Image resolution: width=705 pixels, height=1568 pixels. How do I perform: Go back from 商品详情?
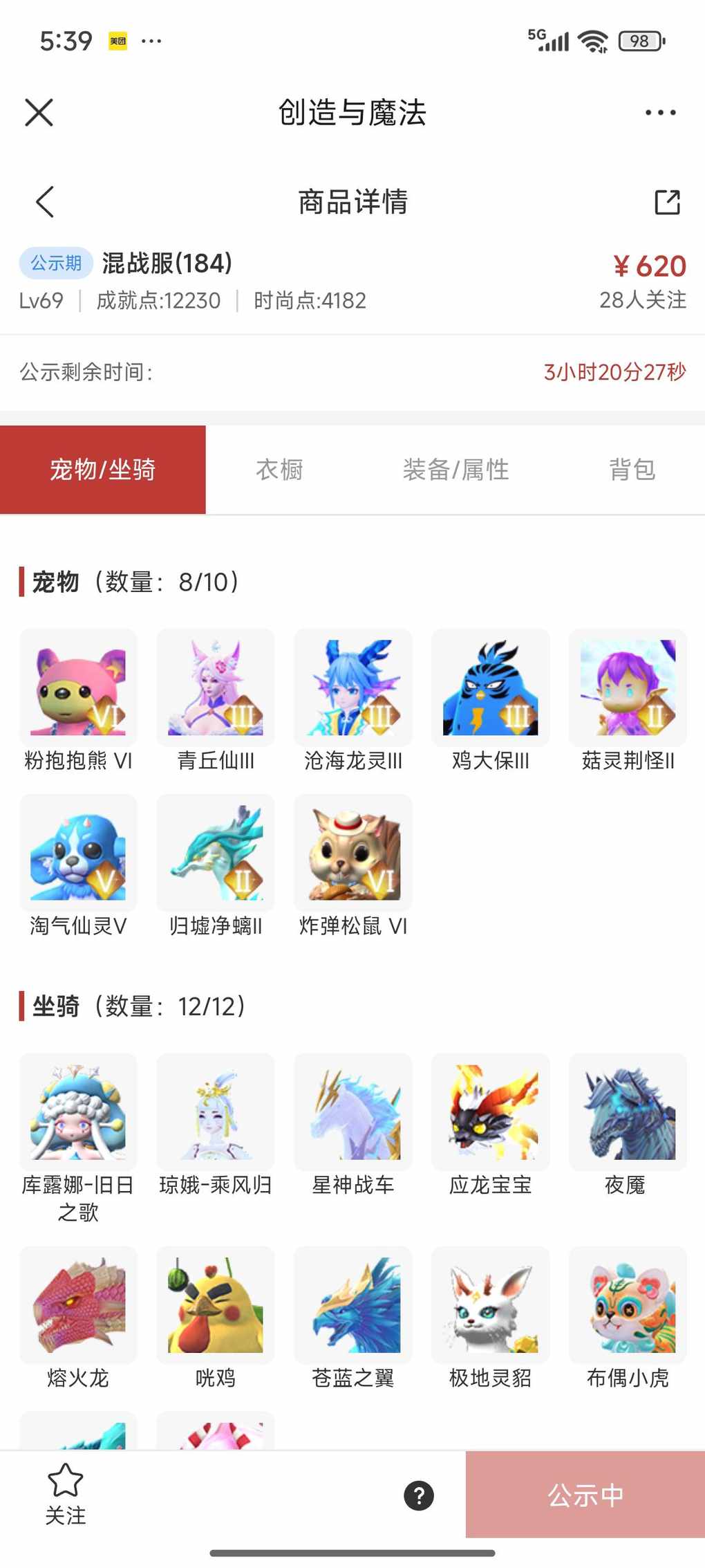tap(45, 202)
